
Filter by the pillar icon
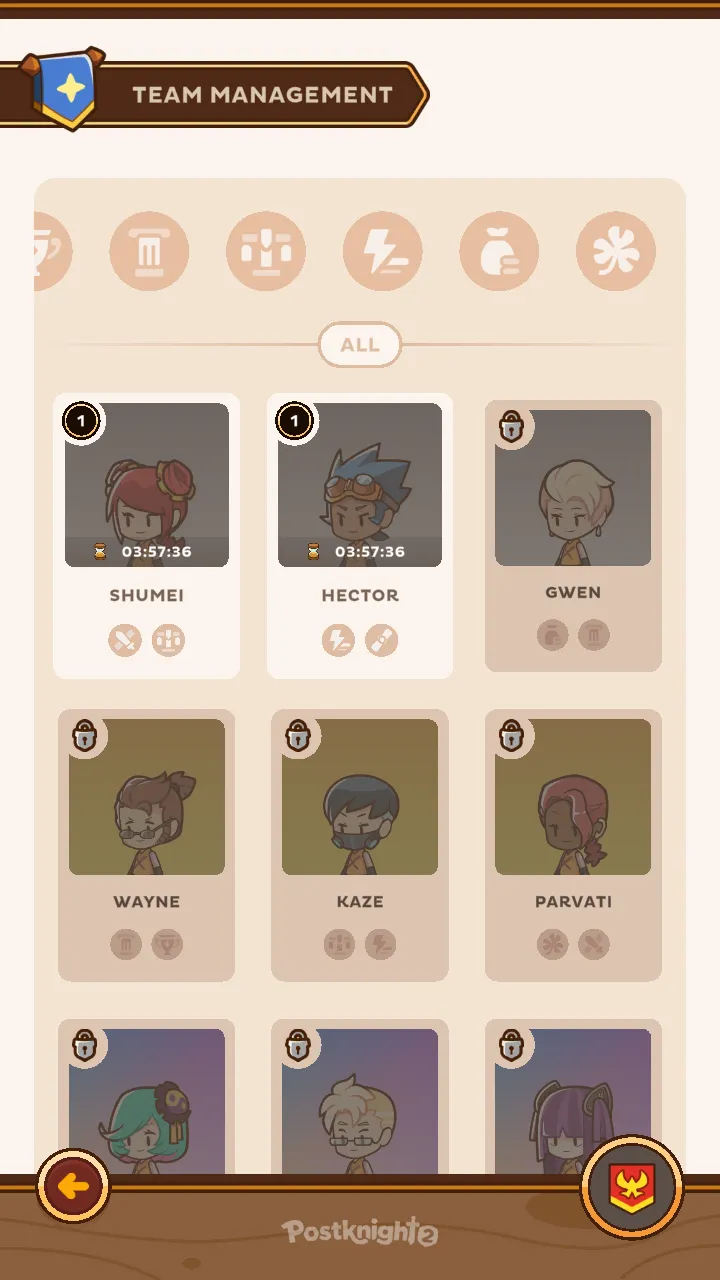pyautogui.click(x=149, y=251)
